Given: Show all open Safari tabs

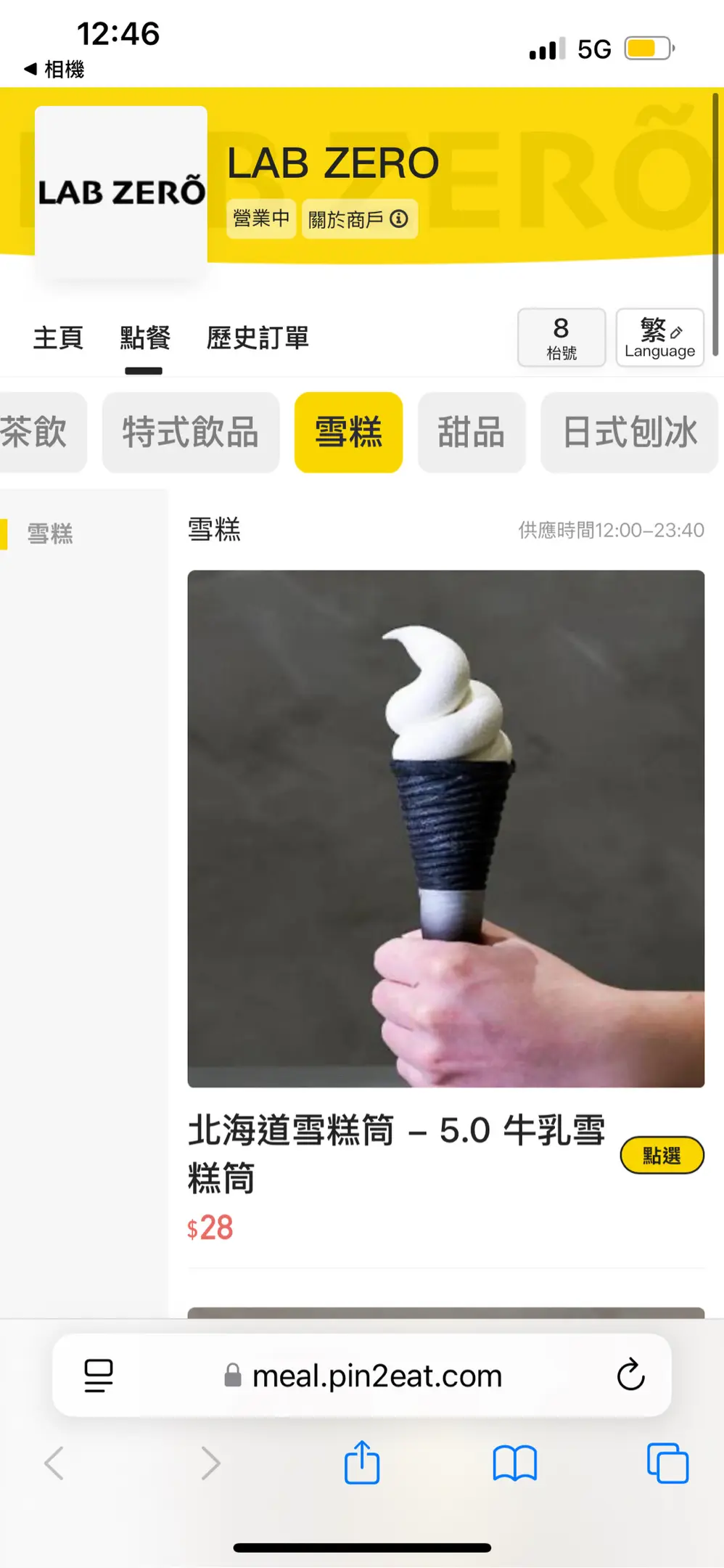Looking at the screenshot, I should 667,1463.
